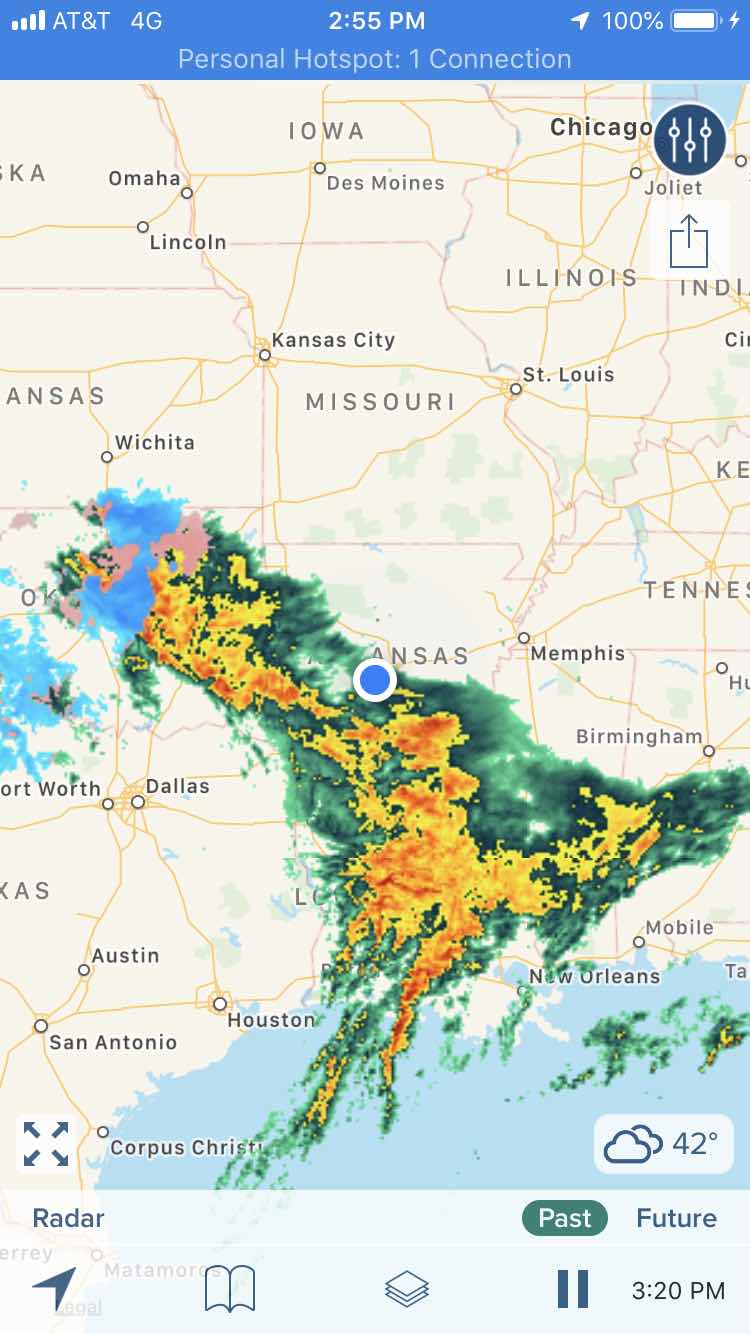This screenshot has width=750, height=1334.
Task: Switch to Past radar view
Action: [565, 1218]
